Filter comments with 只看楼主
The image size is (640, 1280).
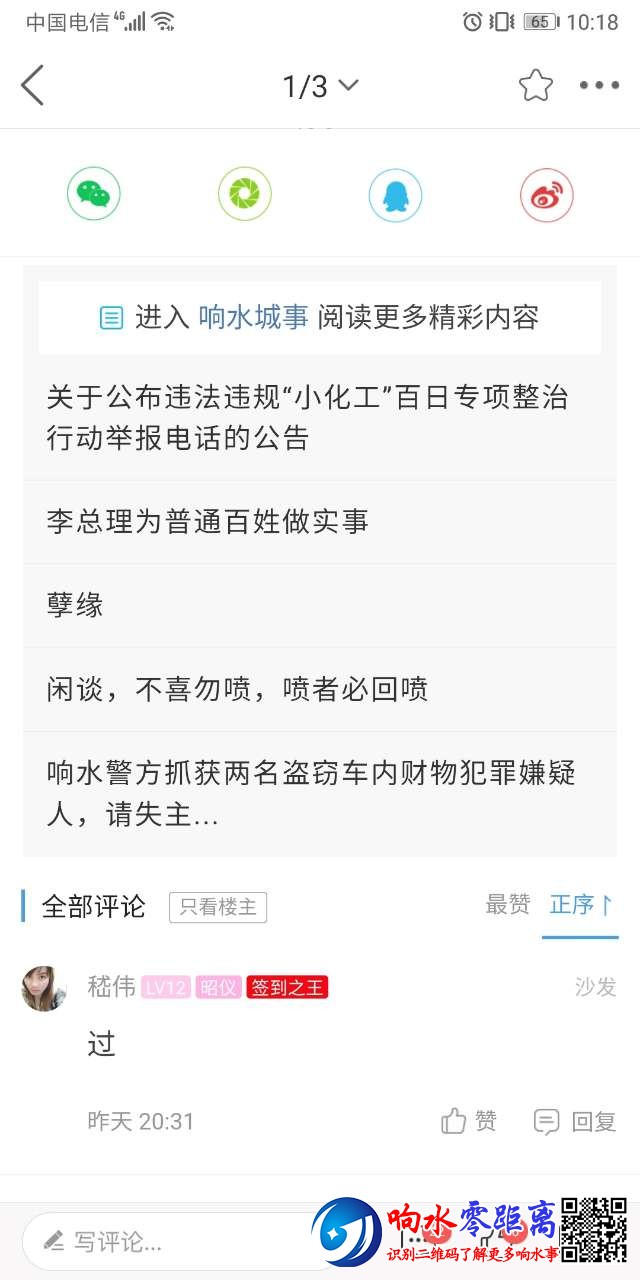tap(218, 907)
